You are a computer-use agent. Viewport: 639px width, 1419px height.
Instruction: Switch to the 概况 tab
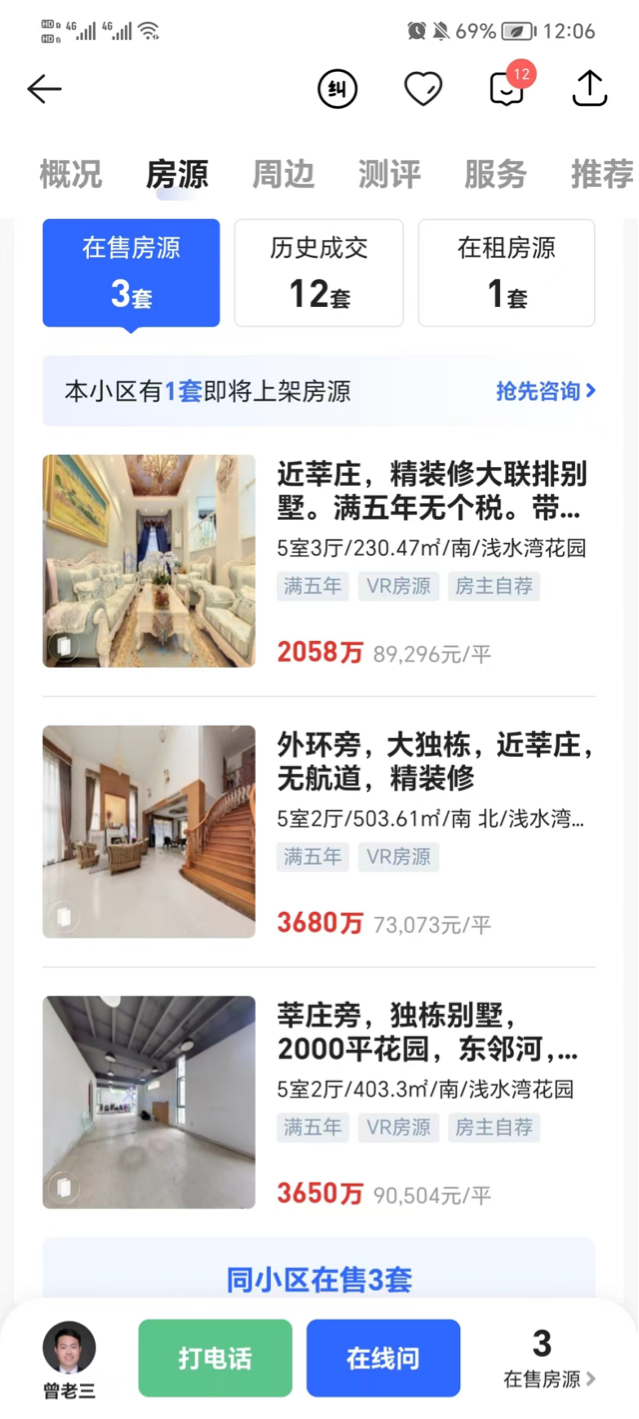[70, 174]
